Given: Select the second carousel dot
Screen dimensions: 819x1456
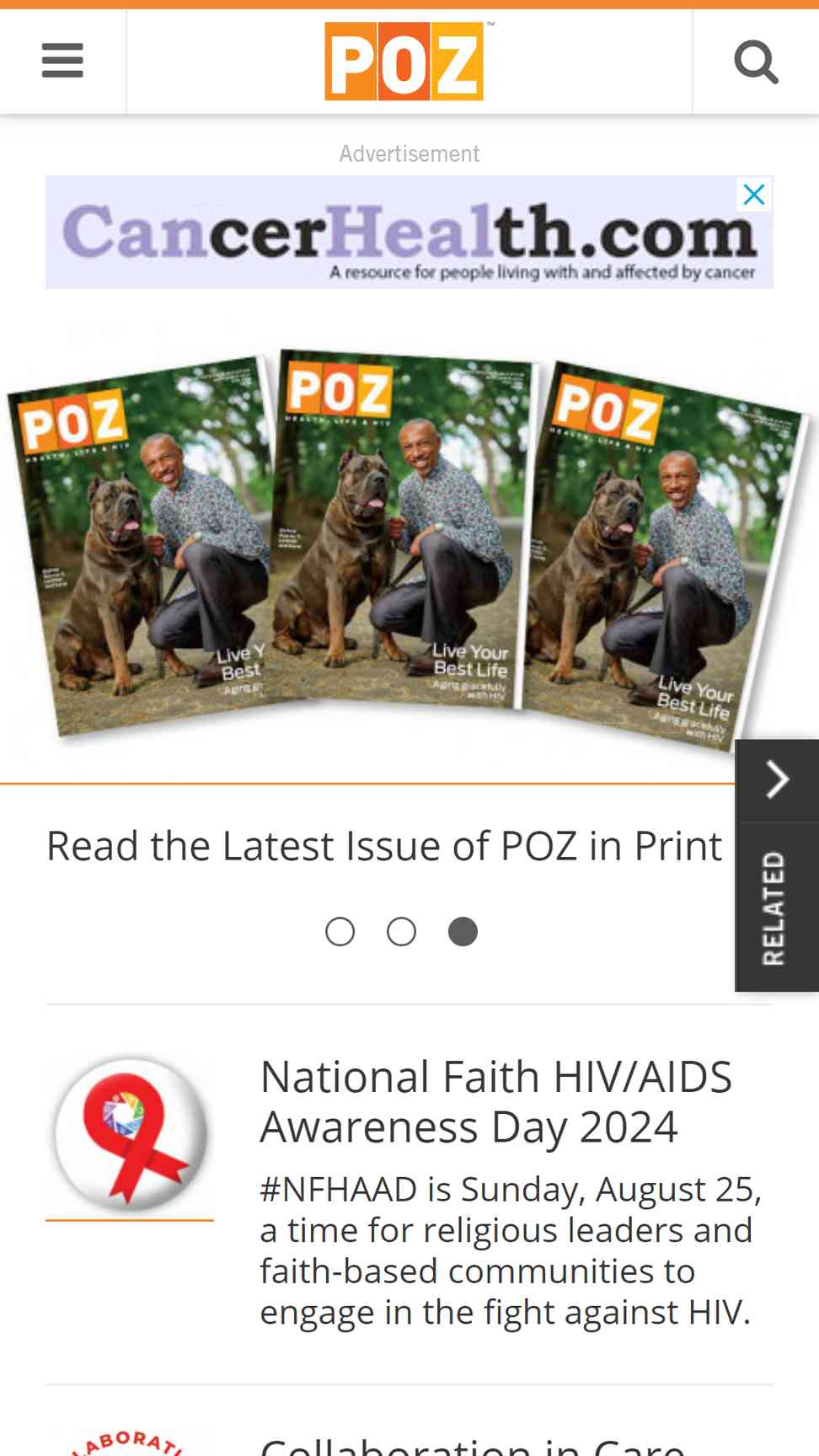Looking at the screenshot, I should 402,932.
